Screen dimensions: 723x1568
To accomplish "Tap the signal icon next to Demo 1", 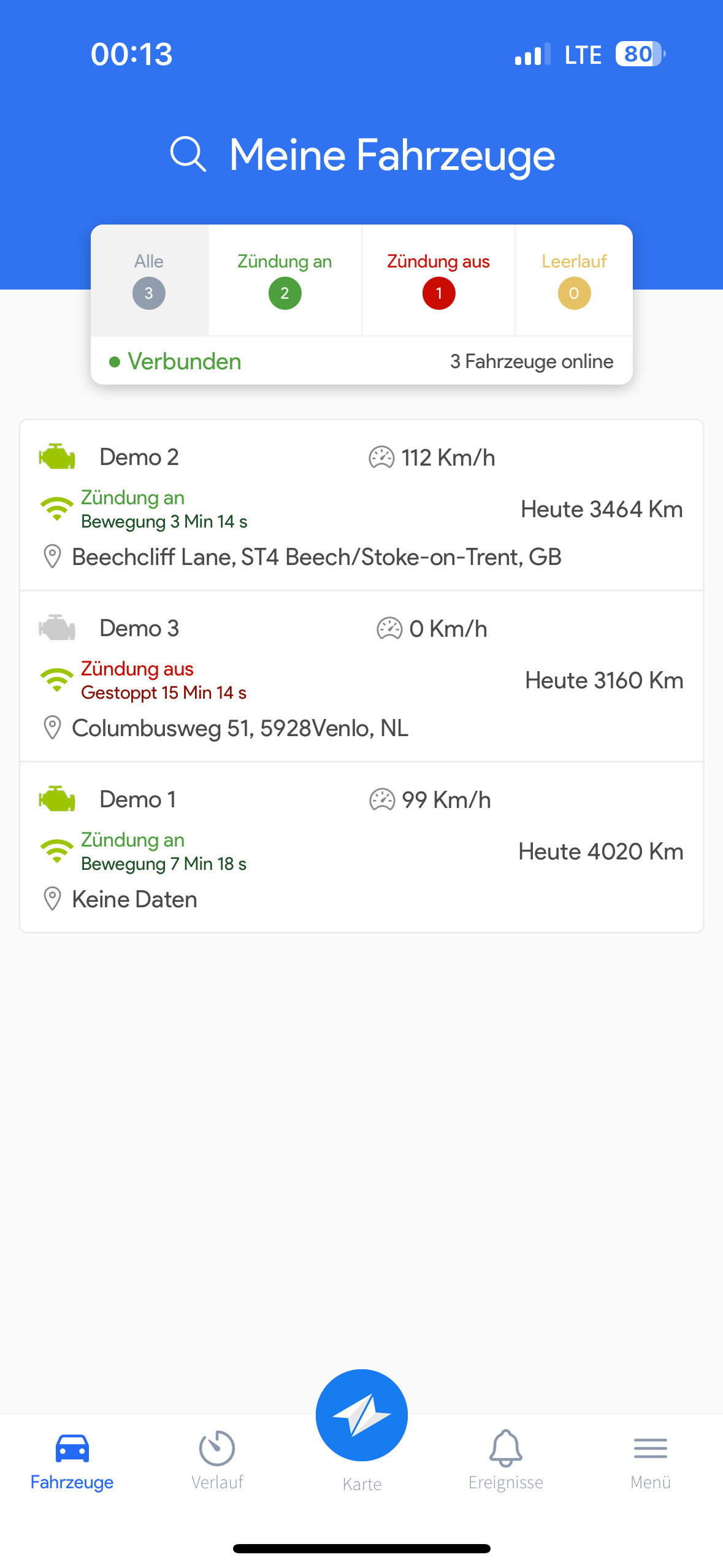I will [57, 850].
